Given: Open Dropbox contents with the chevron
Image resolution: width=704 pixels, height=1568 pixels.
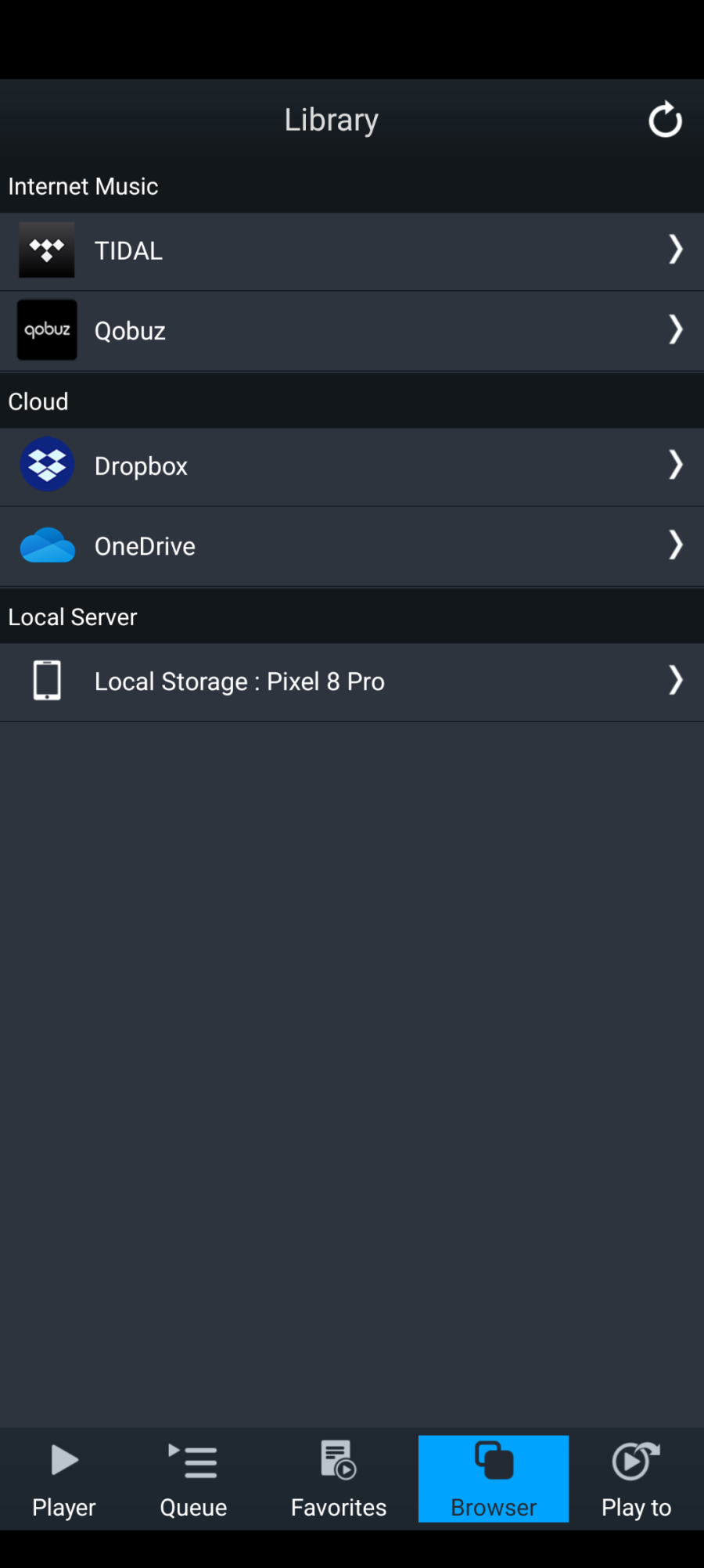Looking at the screenshot, I should [675, 465].
